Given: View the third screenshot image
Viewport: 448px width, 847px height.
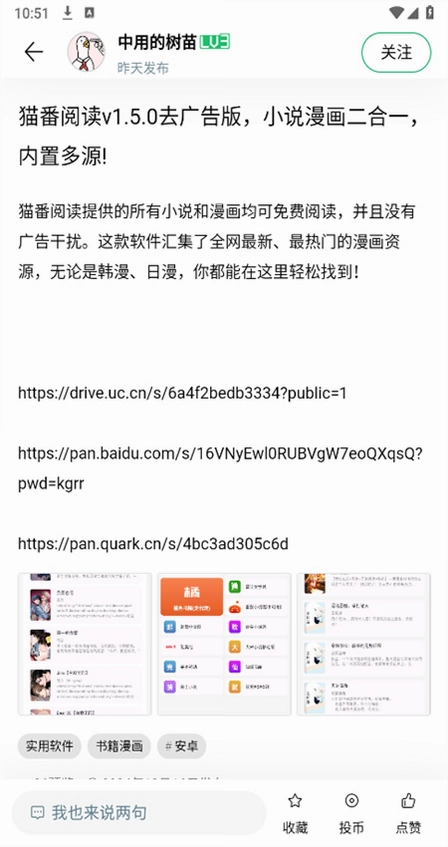Looking at the screenshot, I should (x=364, y=644).
